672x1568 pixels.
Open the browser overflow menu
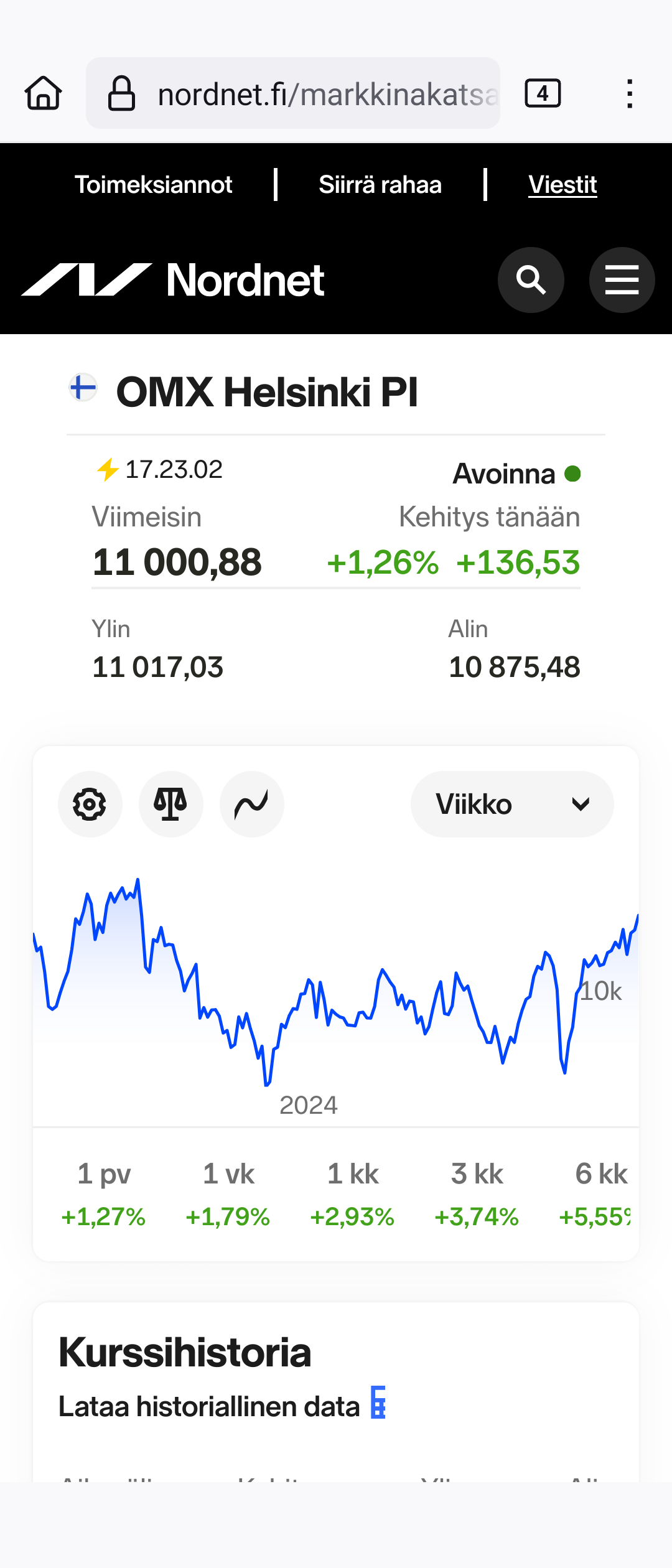tap(630, 93)
